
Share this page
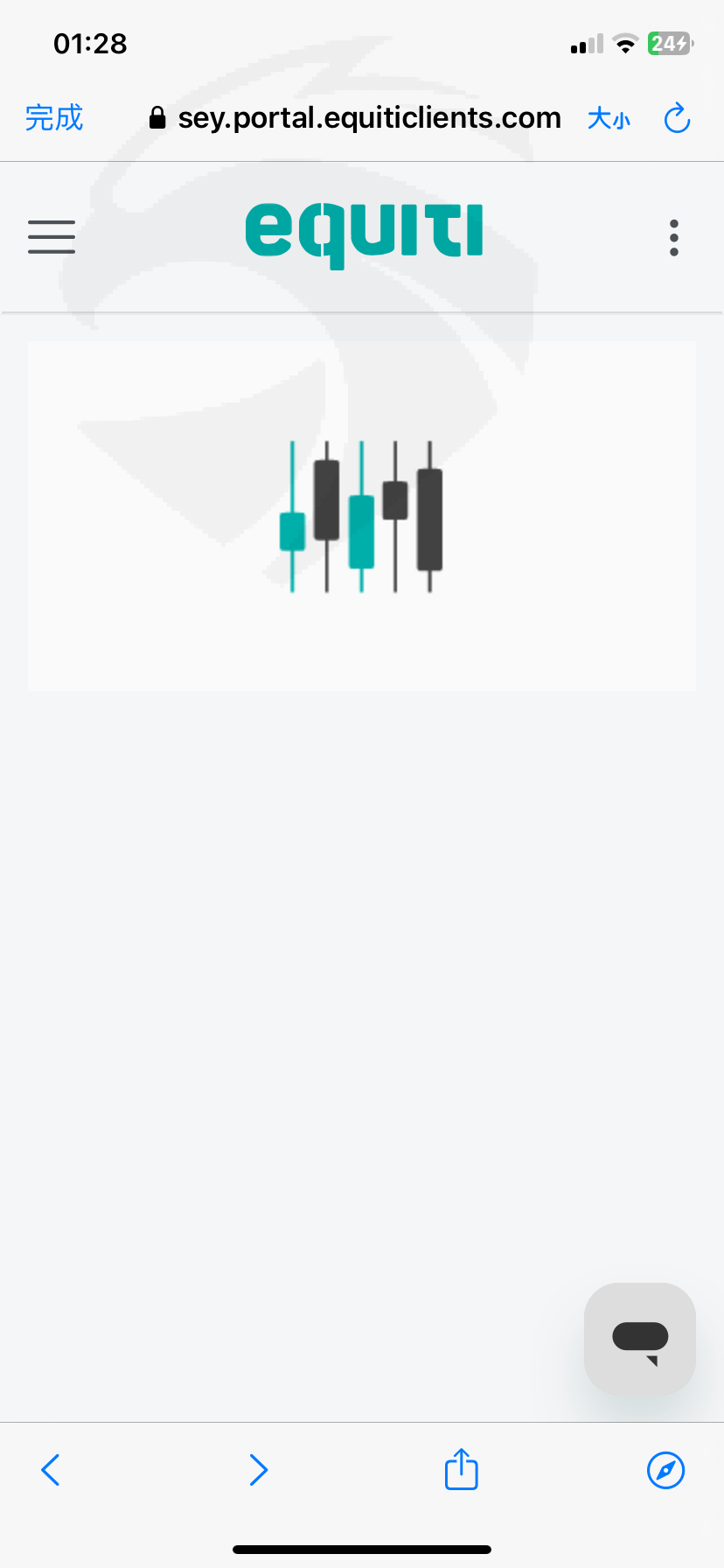point(462,1468)
